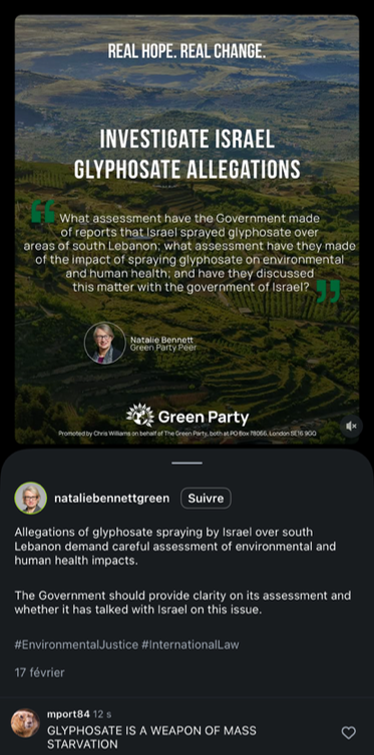Viewport: 374px width, 755px height.
Task: Open the nataliebennettgreen username
Action: pyautogui.click(x=112, y=498)
